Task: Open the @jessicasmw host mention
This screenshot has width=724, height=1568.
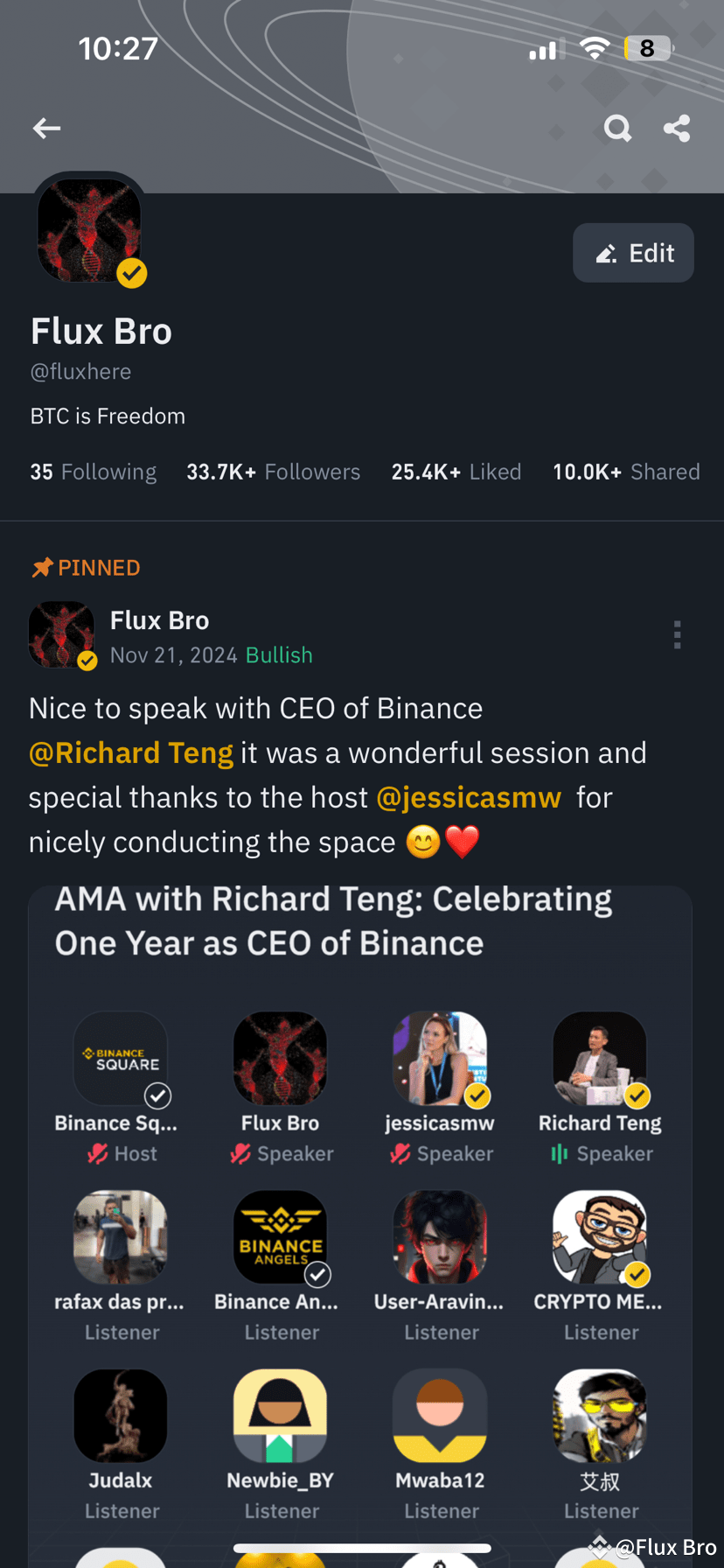Action: (468, 796)
